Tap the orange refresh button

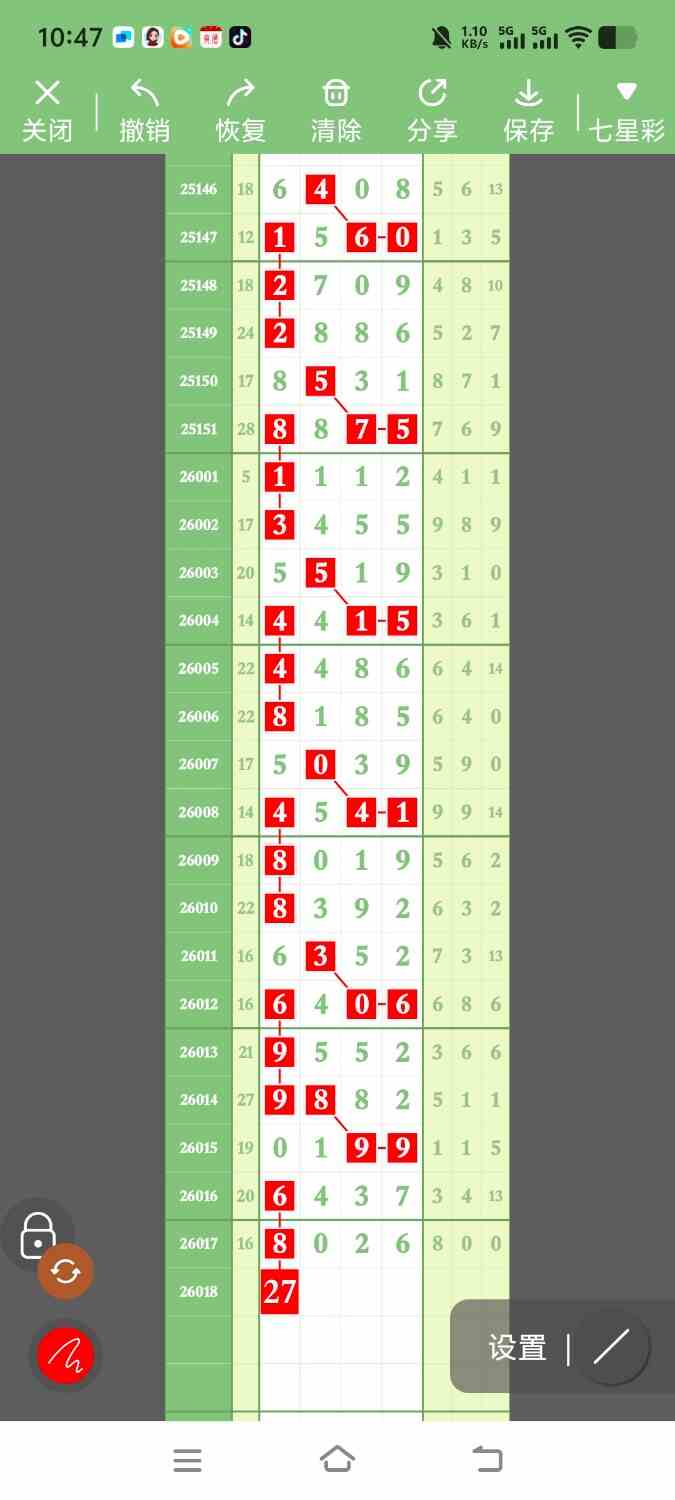(66, 1271)
